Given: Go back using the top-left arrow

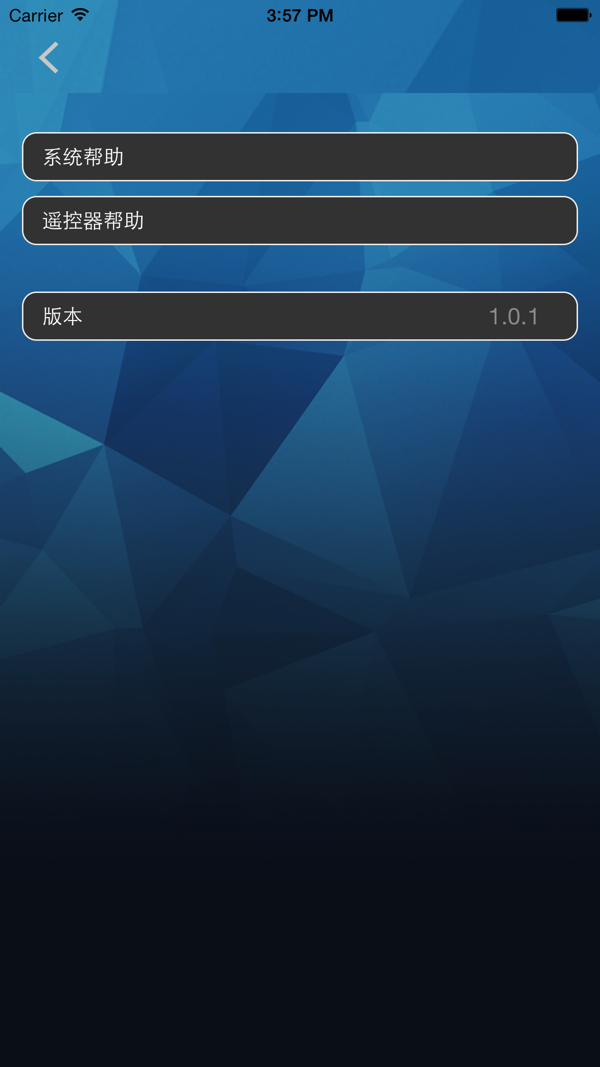Looking at the screenshot, I should pos(49,58).
